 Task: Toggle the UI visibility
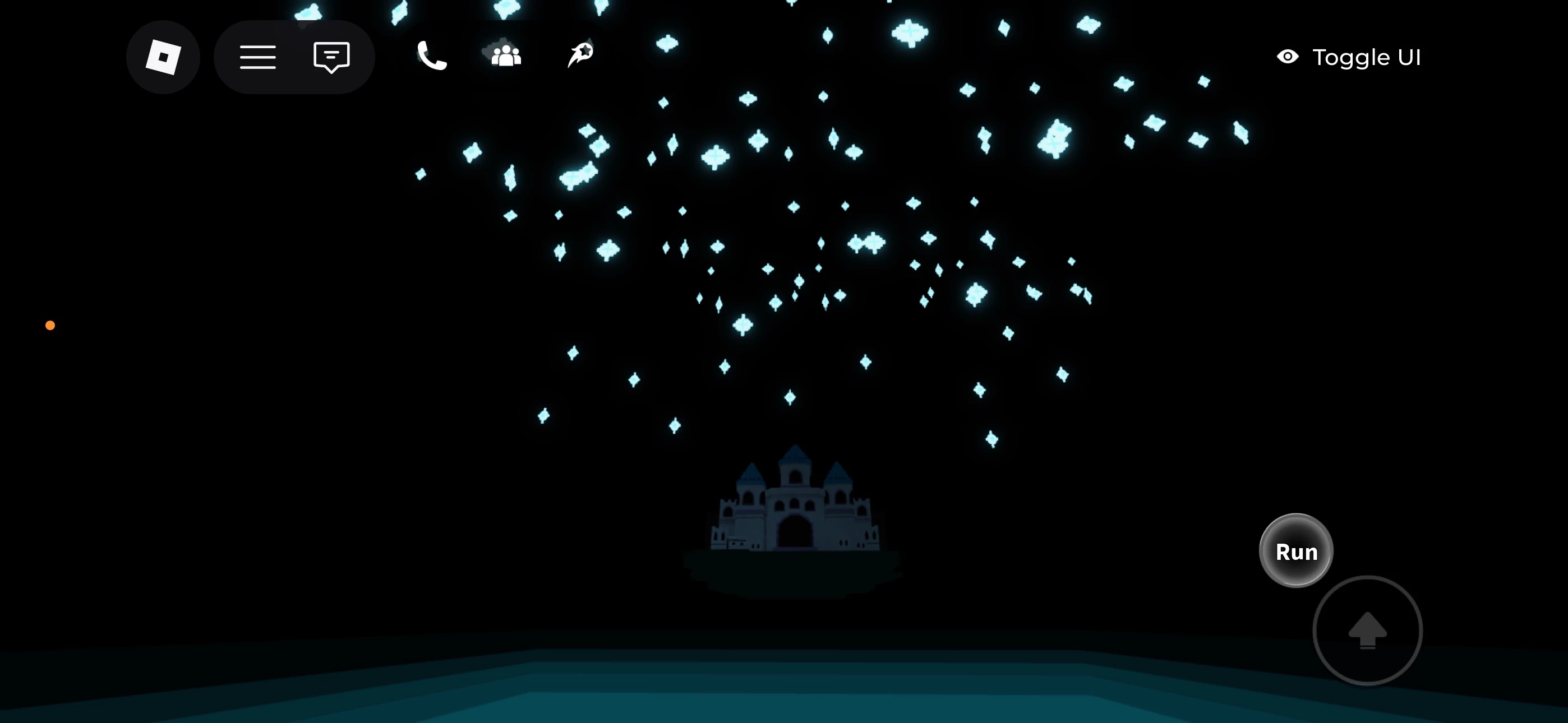coord(1348,57)
